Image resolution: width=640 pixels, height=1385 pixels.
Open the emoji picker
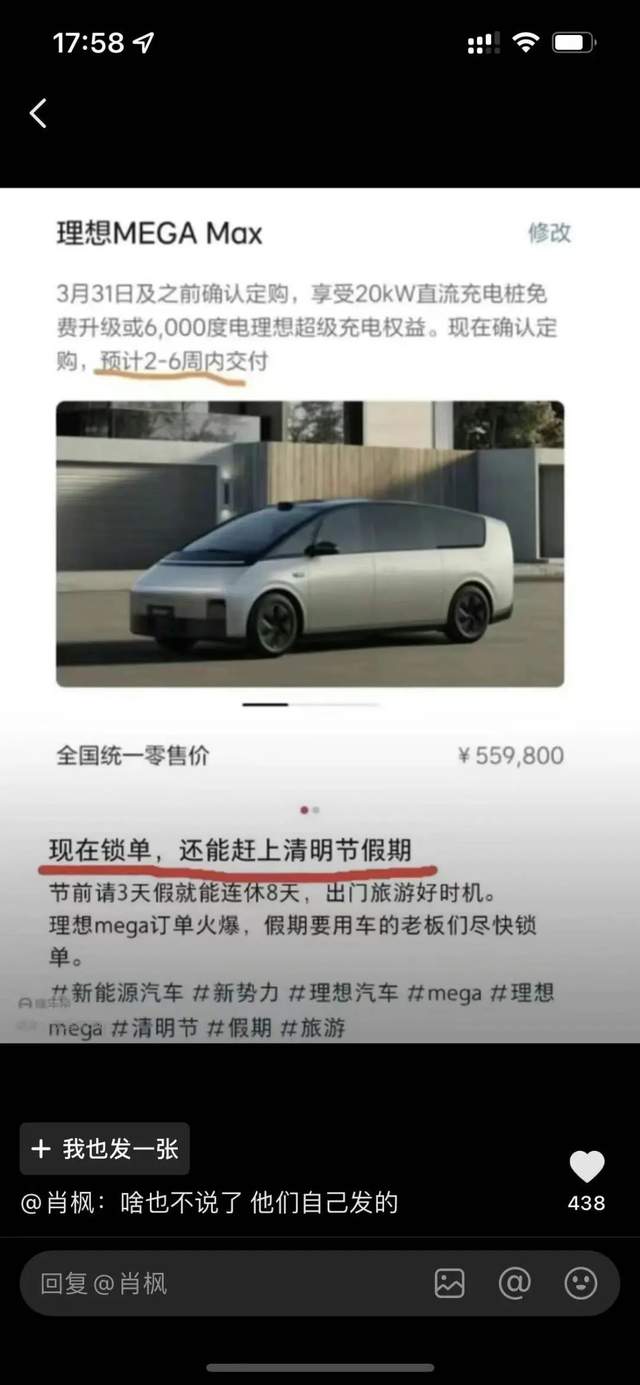(580, 1283)
